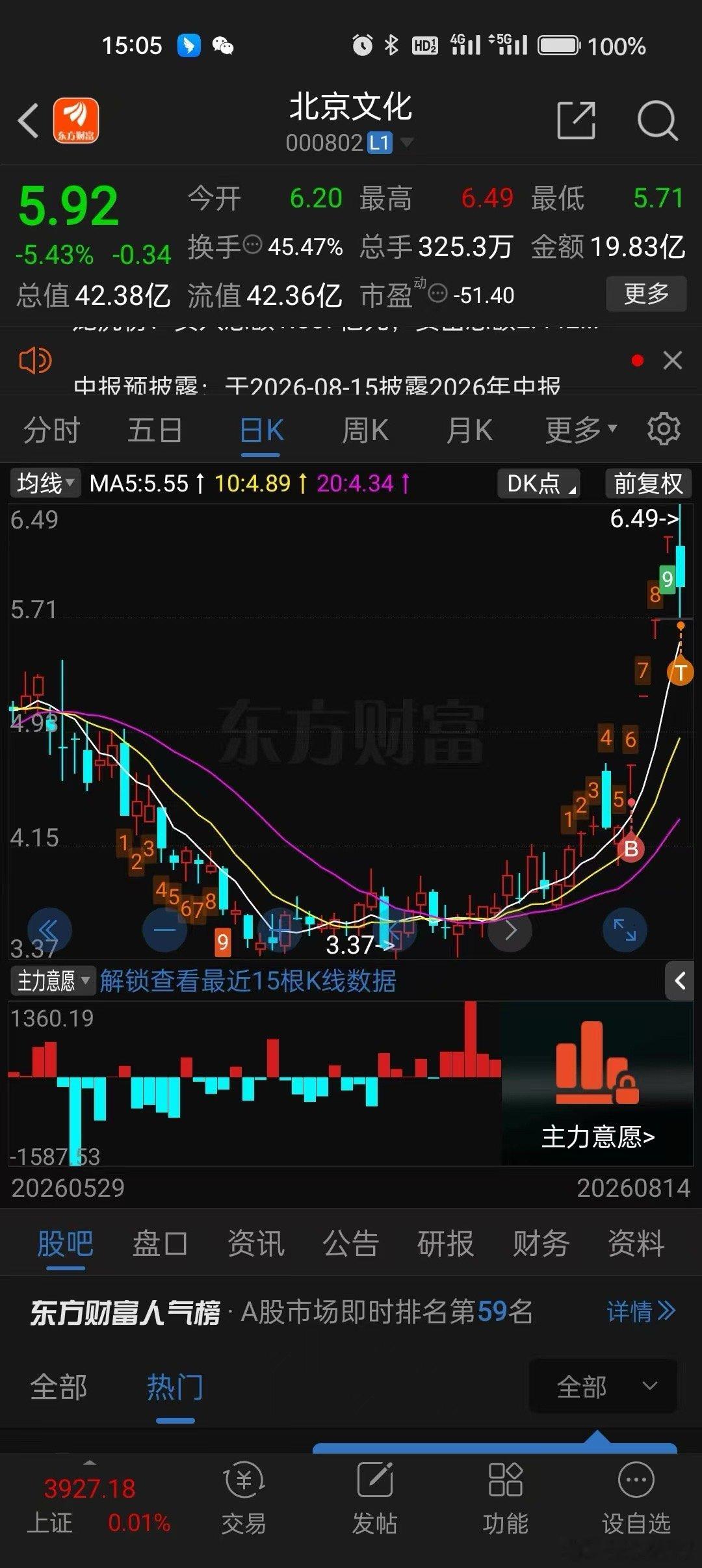Switch to the 分时 chart tab
This screenshot has height=1568, width=702.
[x=52, y=430]
